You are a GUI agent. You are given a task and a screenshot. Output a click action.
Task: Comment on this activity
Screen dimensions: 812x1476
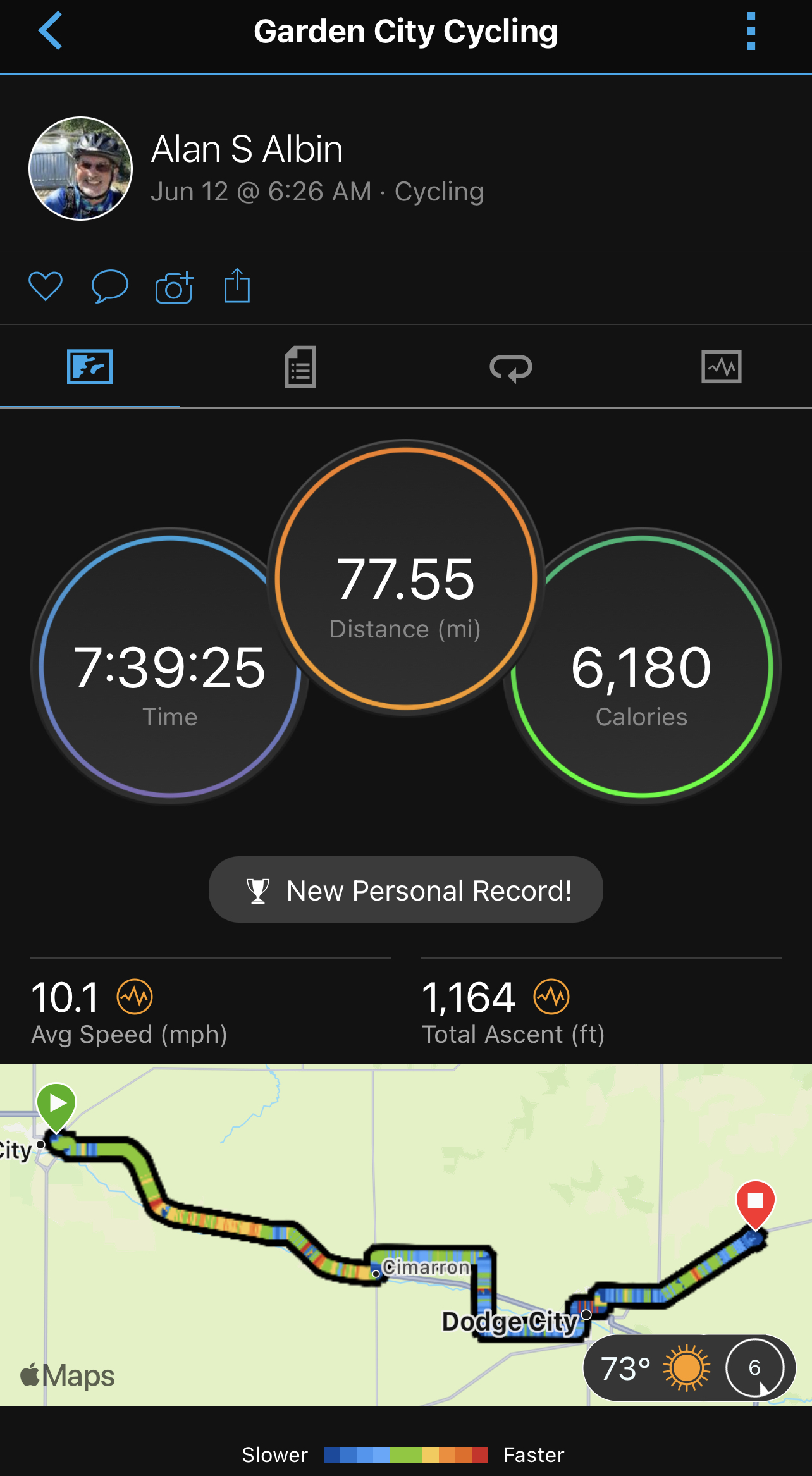point(109,286)
